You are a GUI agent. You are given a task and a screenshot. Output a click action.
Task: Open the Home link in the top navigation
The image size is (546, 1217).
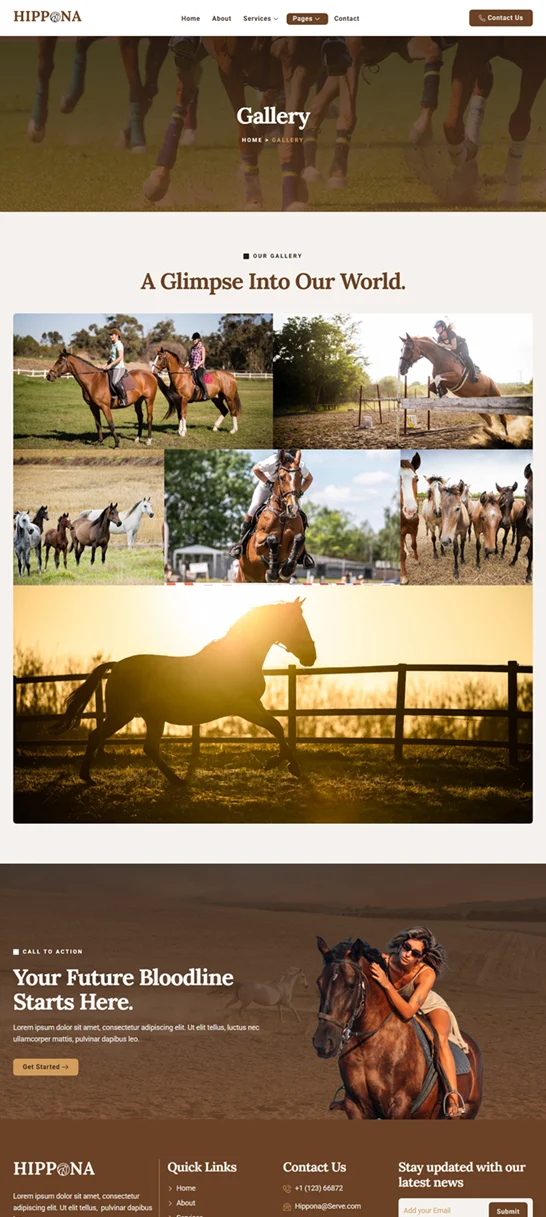tap(190, 18)
